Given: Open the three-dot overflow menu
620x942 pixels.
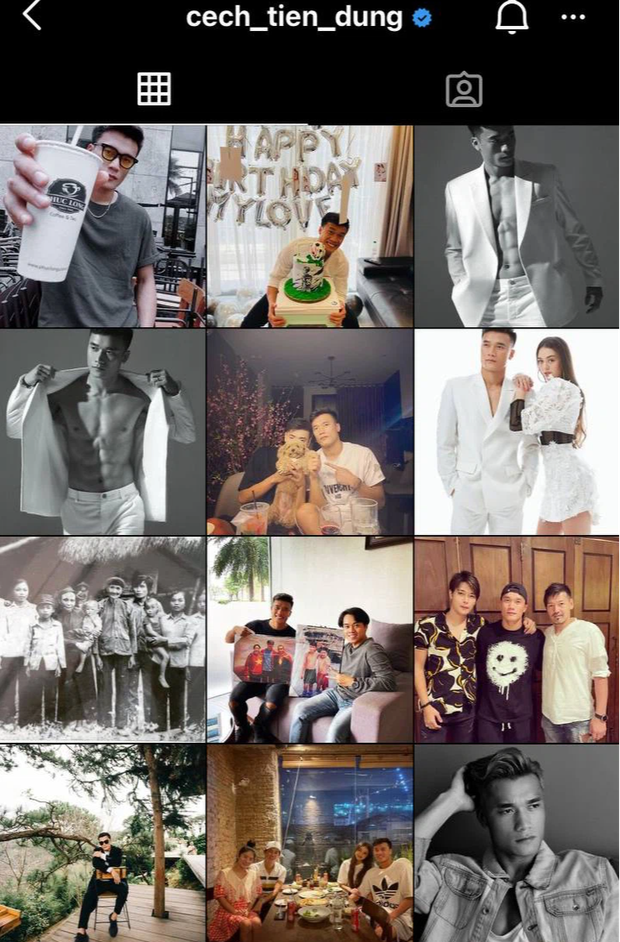Looking at the screenshot, I should [x=573, y=17].
